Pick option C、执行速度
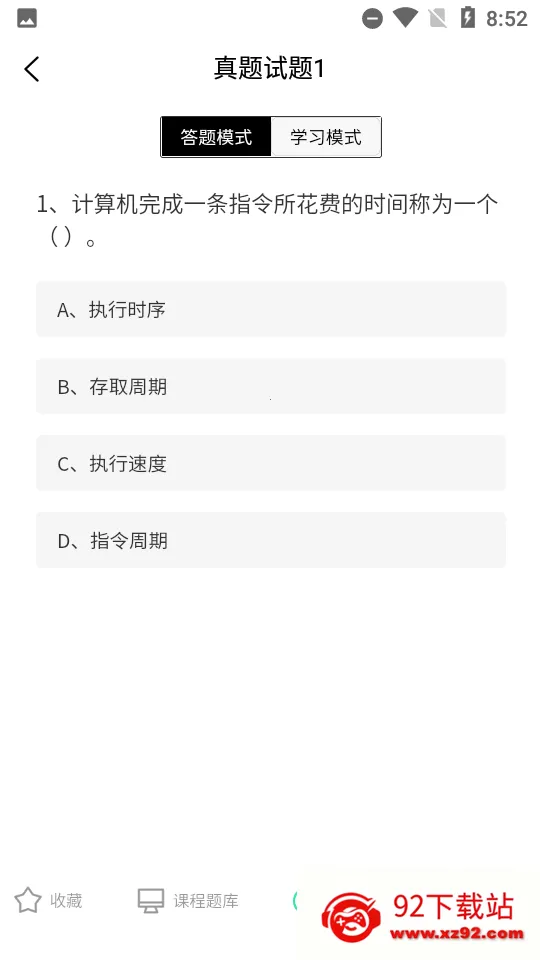The width and height of the screenshot is (540, 960). coord(271,463)
